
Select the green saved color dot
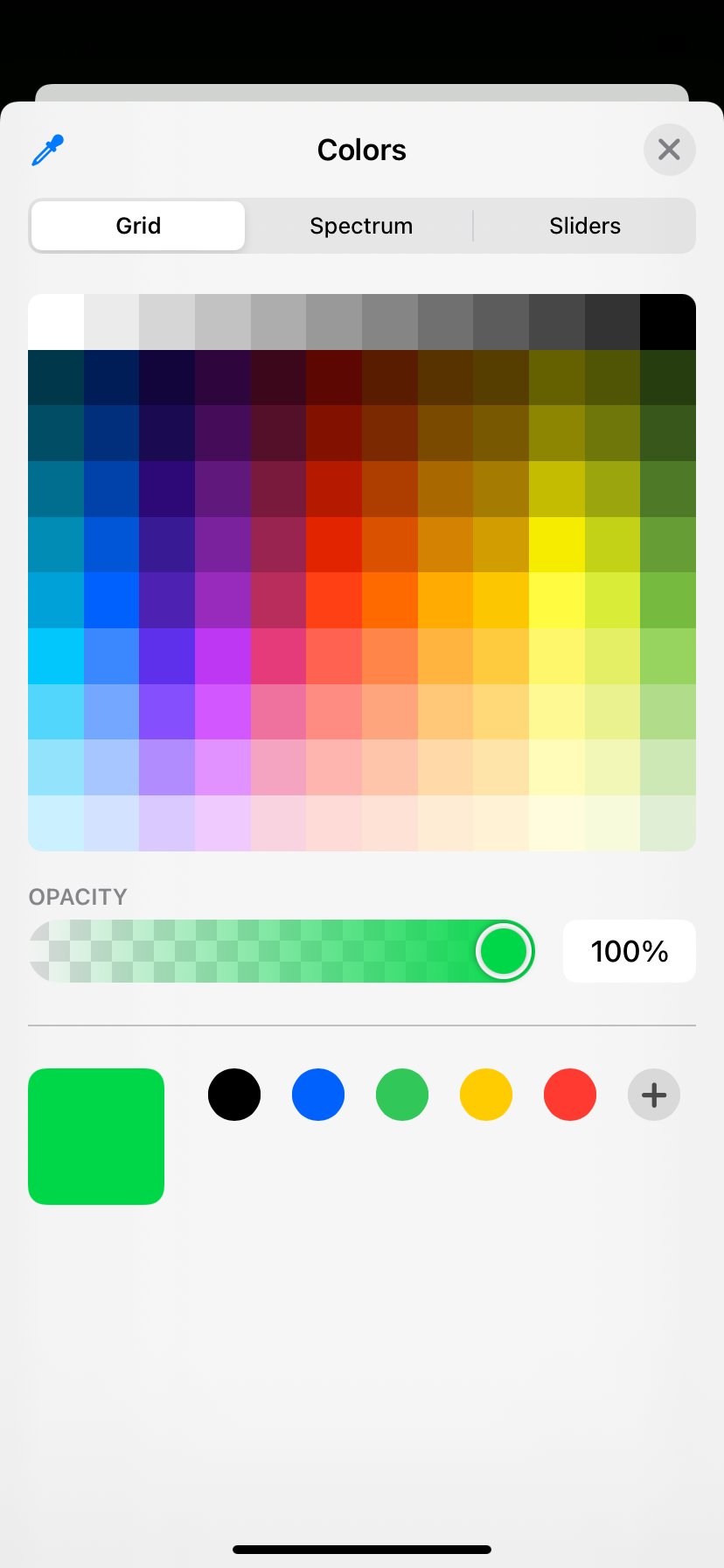pos(402,1095)
